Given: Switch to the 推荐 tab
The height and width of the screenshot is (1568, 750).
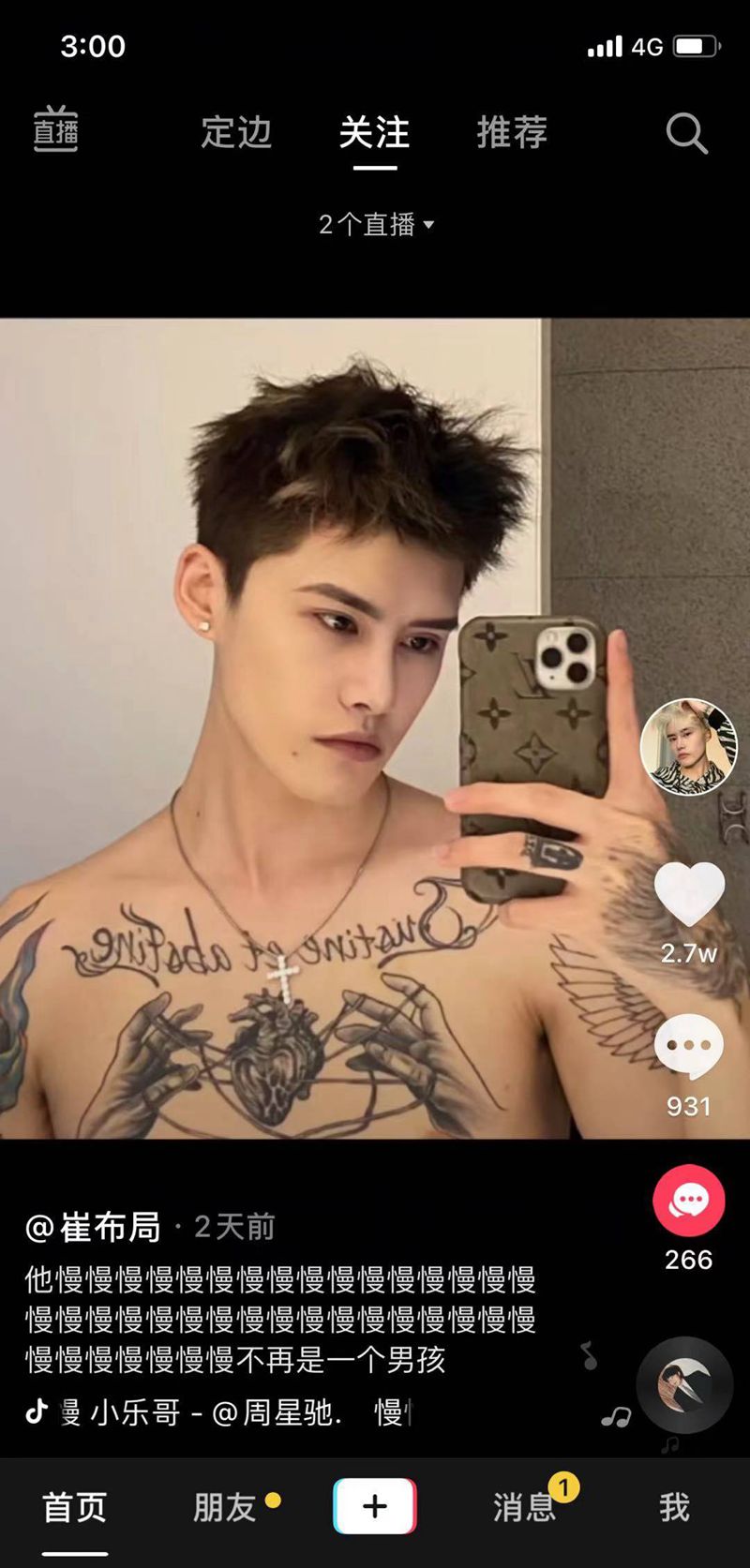Looking at the screenshot, I should coord(512,132).
